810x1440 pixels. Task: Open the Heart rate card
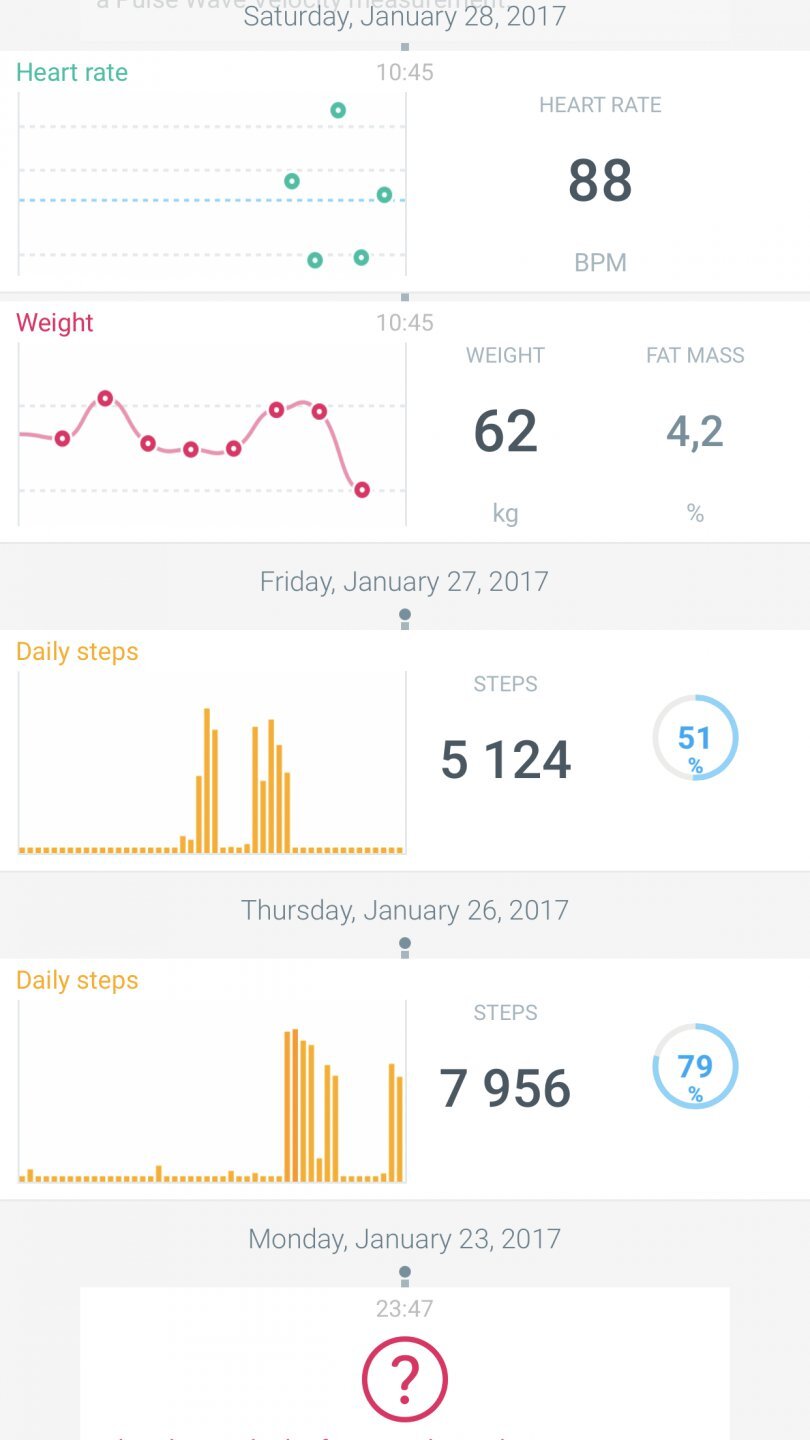click(x=404, y=172)
